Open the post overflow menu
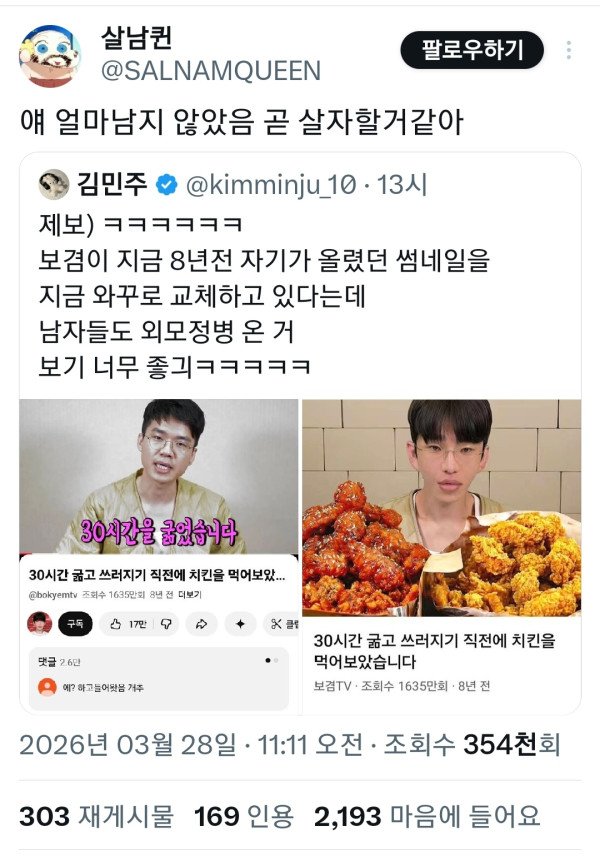Image resolution: width=600 pixels, height=861 pixels. click(x=570, y=50)
